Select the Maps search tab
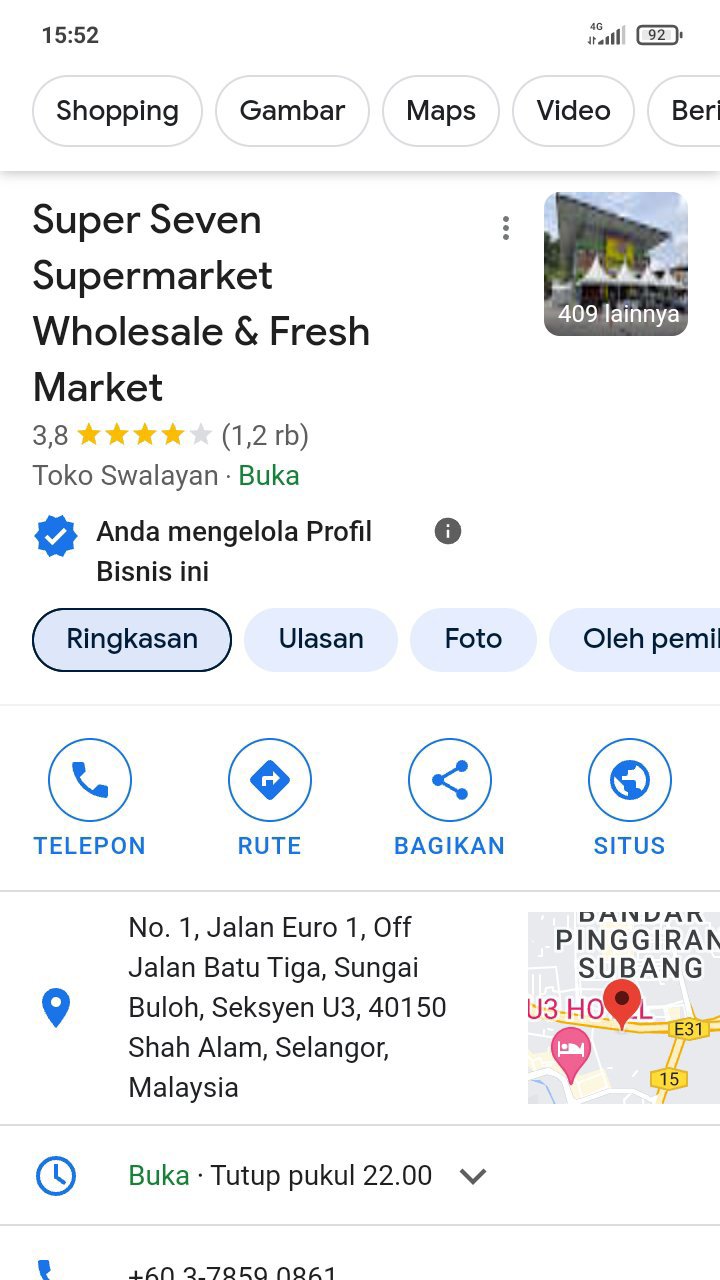The width and height of the screenshot is (720, 1280). (x=441, y=111)
